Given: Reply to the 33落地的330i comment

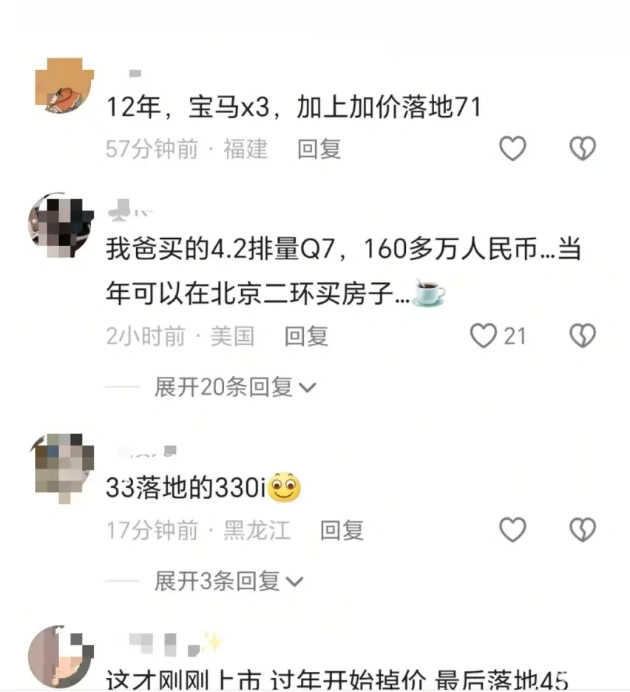Looking at the screenshot, I should tap(342, 530).
